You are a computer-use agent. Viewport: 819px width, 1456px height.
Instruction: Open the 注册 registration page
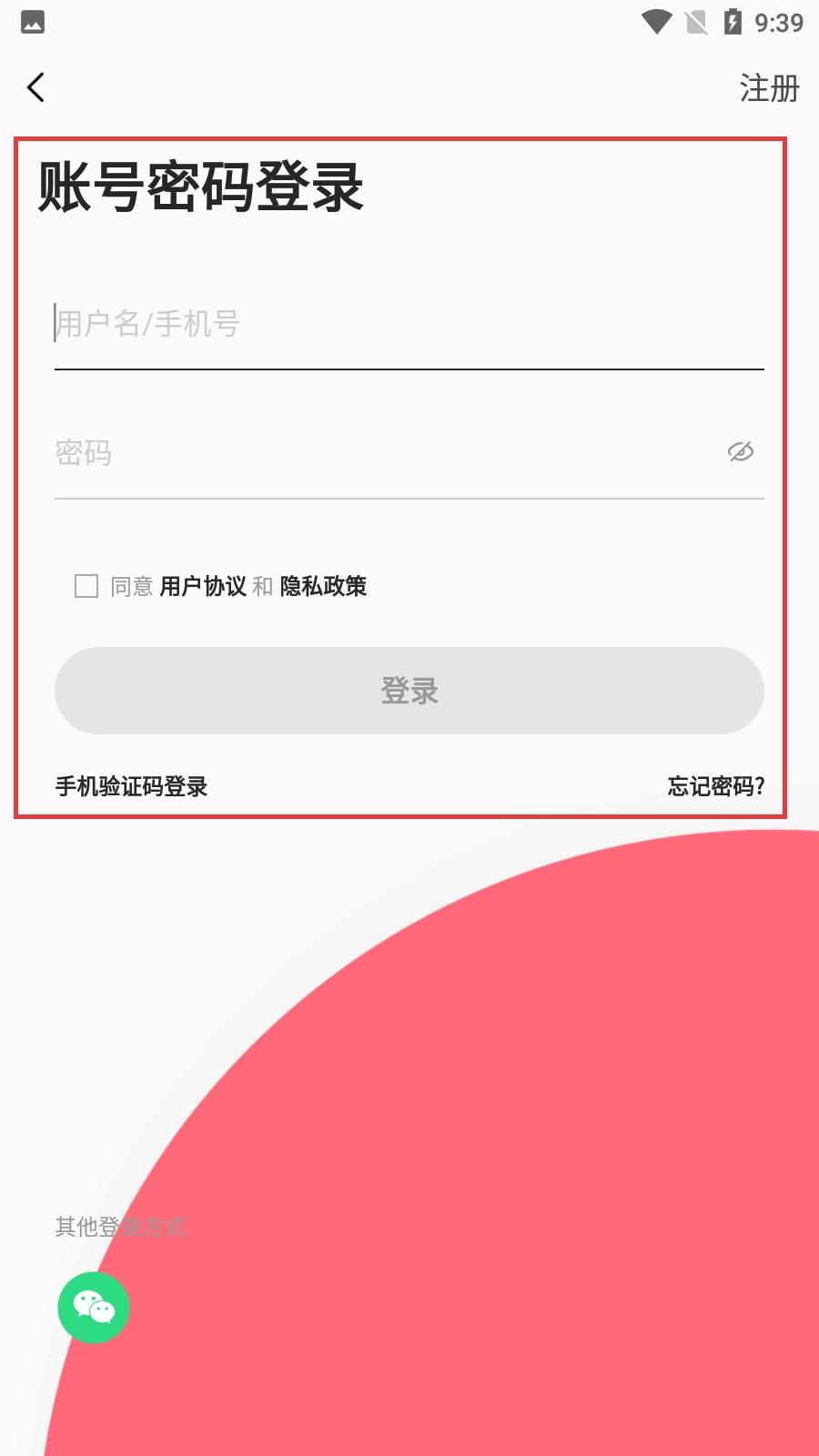(768, 88)
